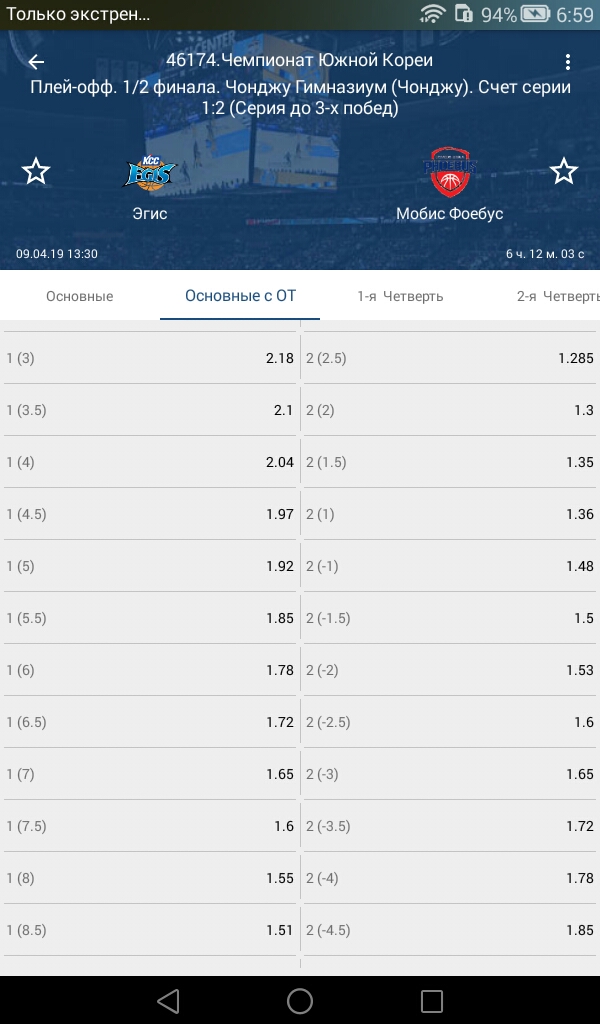Viewport: 600px width, 1024px height.
Task: Tap bet 2 (-2.5) at 1.6
Action: point(450,722)
